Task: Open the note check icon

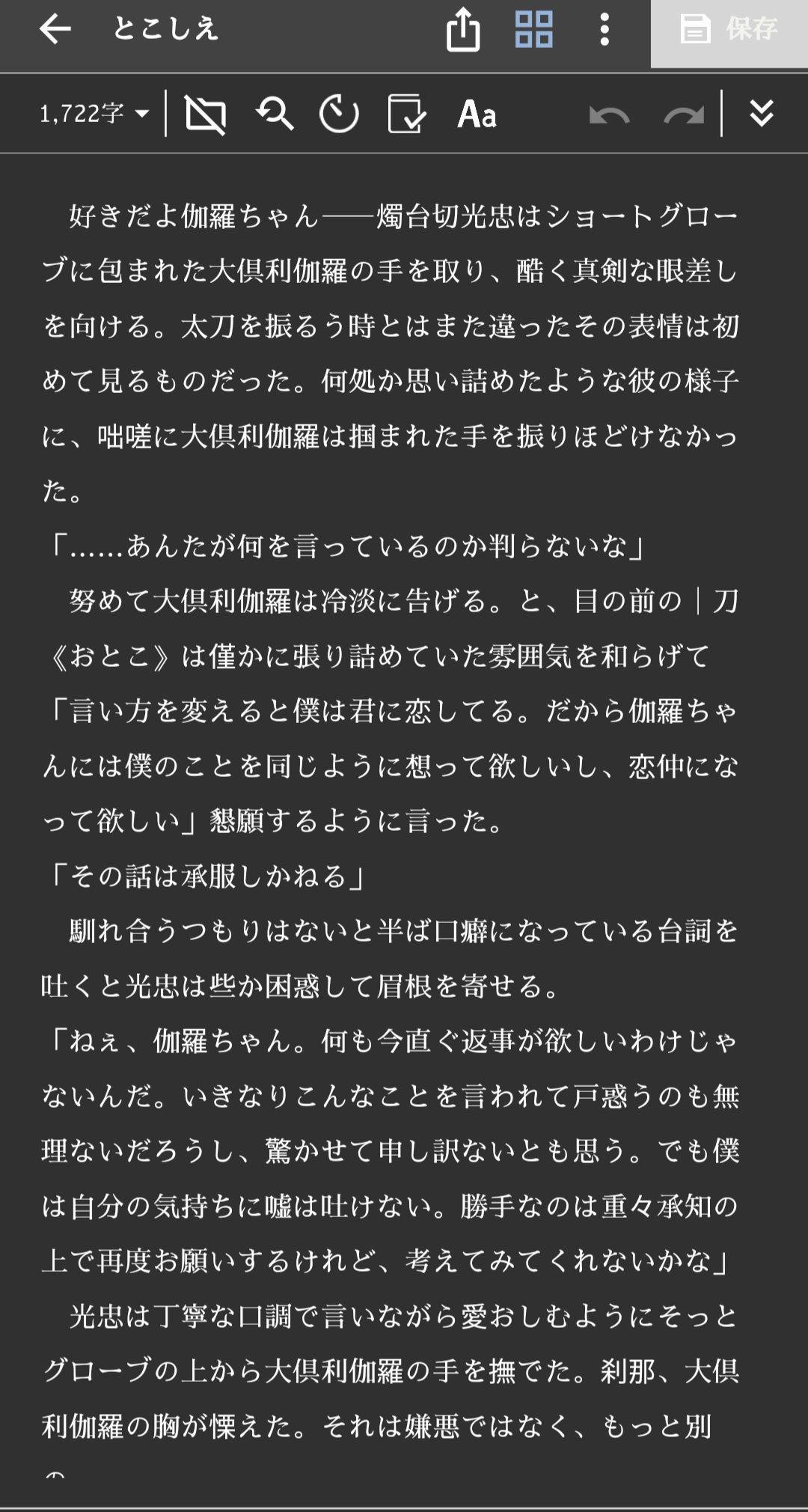Action: coord(406,115)
